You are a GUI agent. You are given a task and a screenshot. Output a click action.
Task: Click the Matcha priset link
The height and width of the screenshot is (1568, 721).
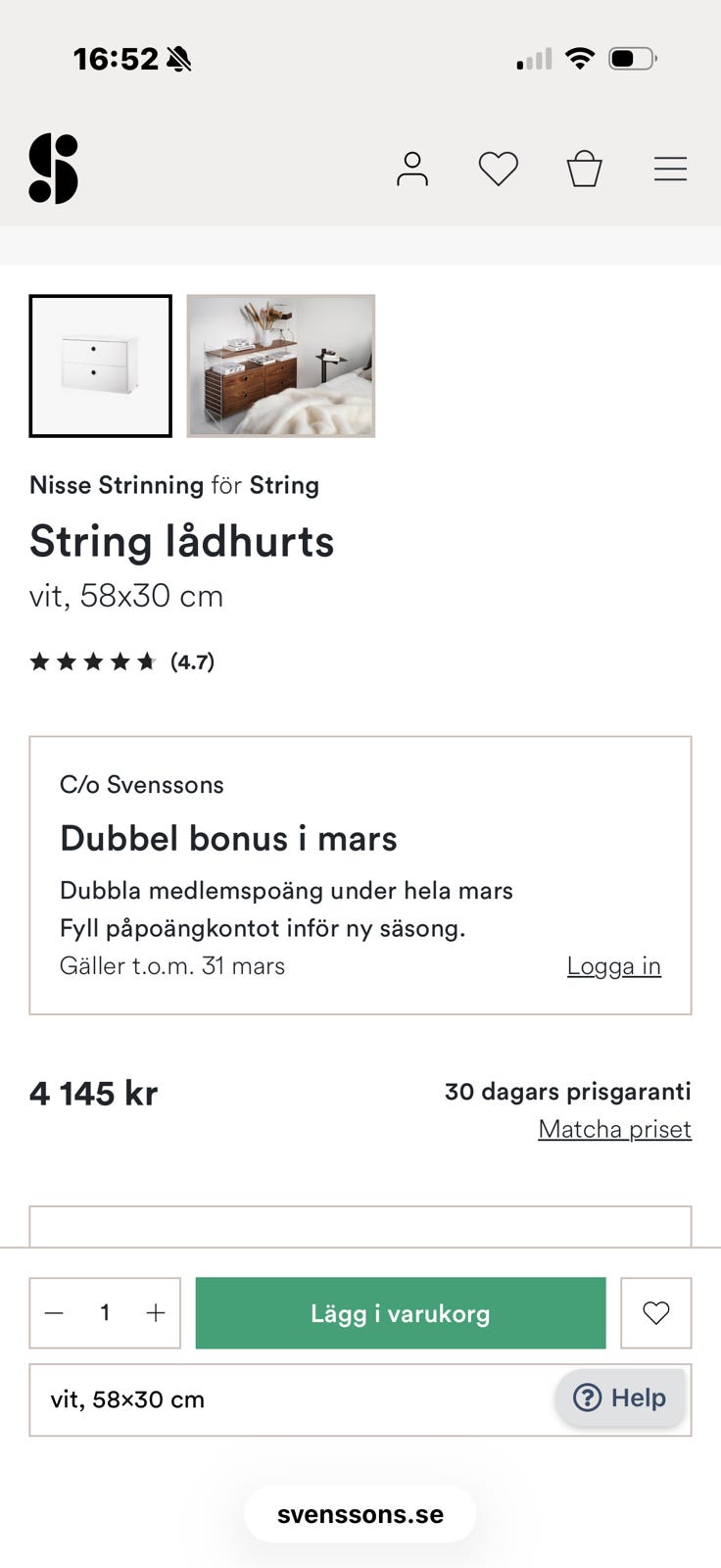tap(614, 1129)
